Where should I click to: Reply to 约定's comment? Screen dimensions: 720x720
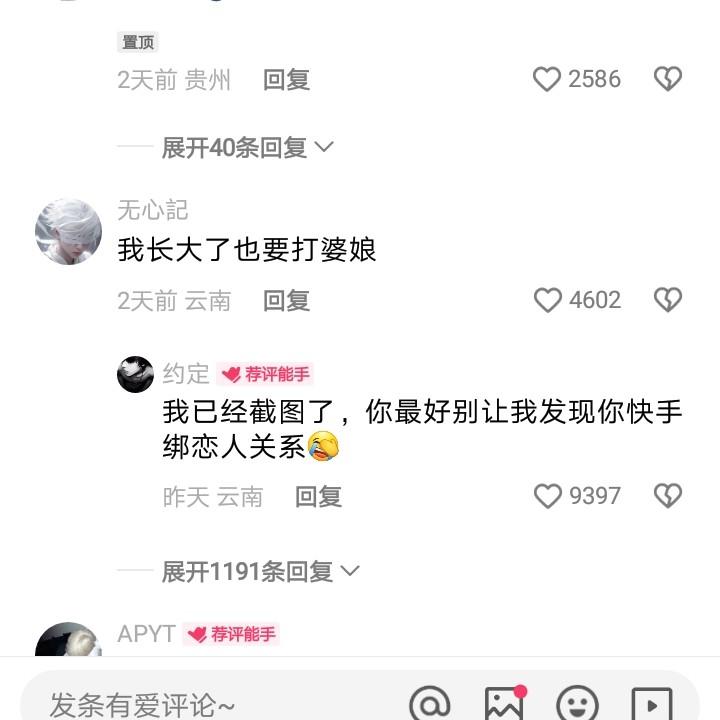(318, 496)
